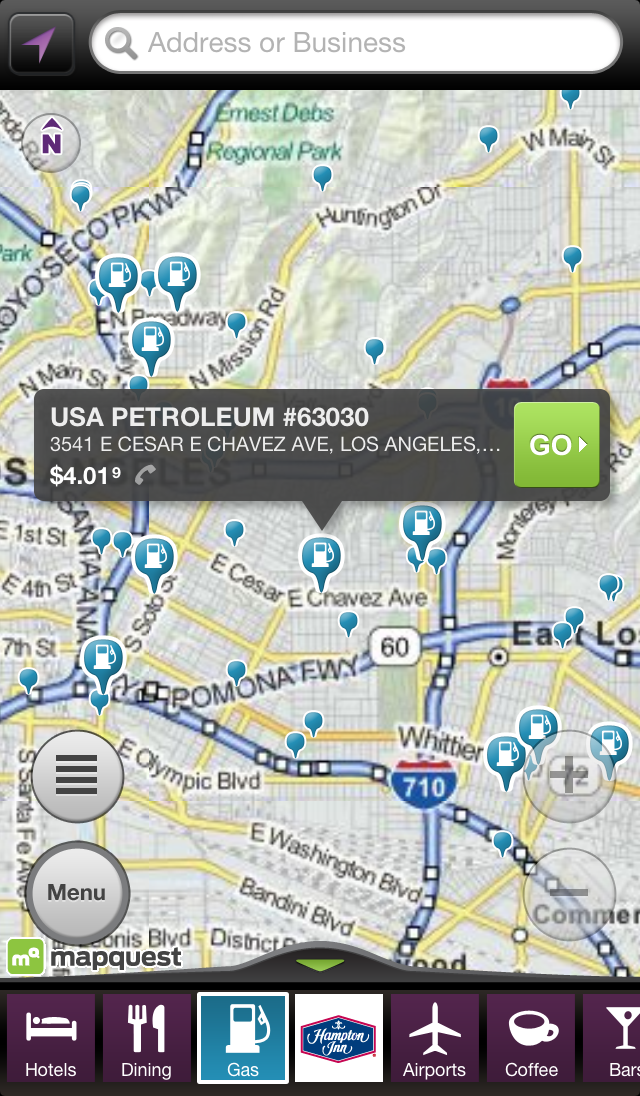The width and height of the screenshot is (640, 1096).
Task: Show Coffee shops on the map
Action: [x=531, y=1038]
